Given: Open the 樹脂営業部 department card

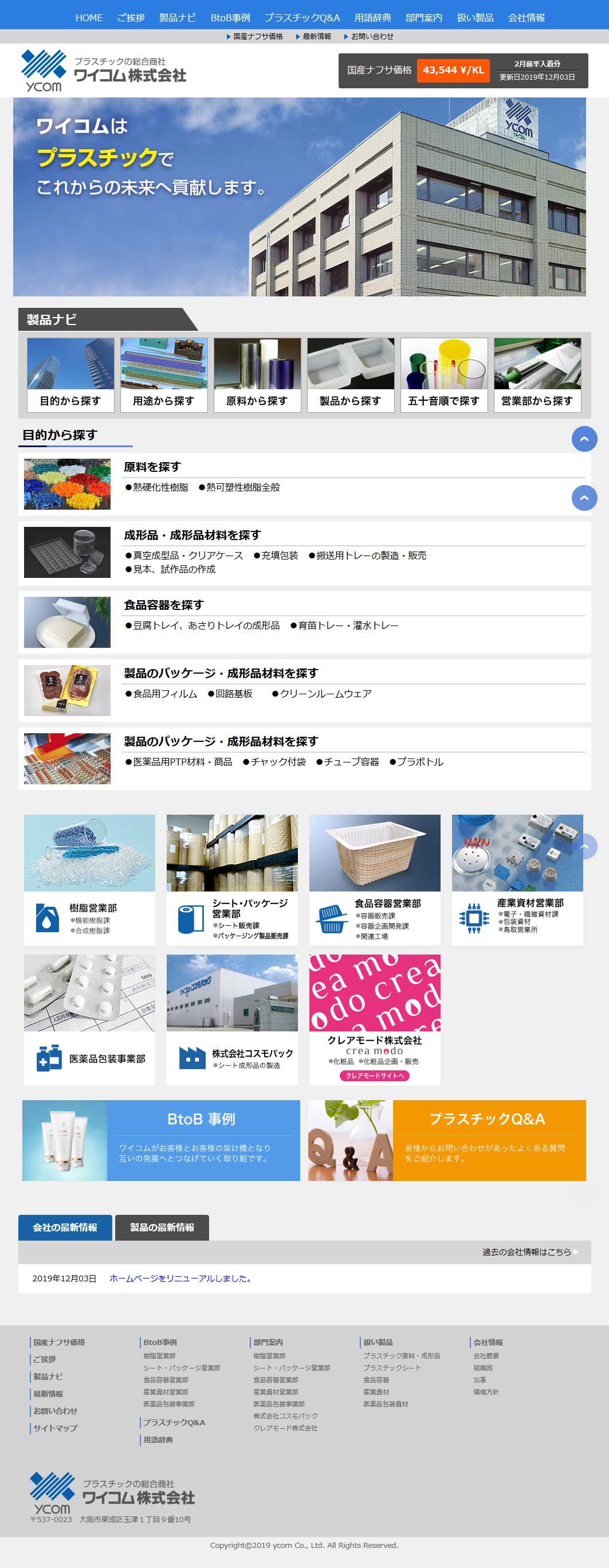Looking at the screenshot, I should pos(89,879).
